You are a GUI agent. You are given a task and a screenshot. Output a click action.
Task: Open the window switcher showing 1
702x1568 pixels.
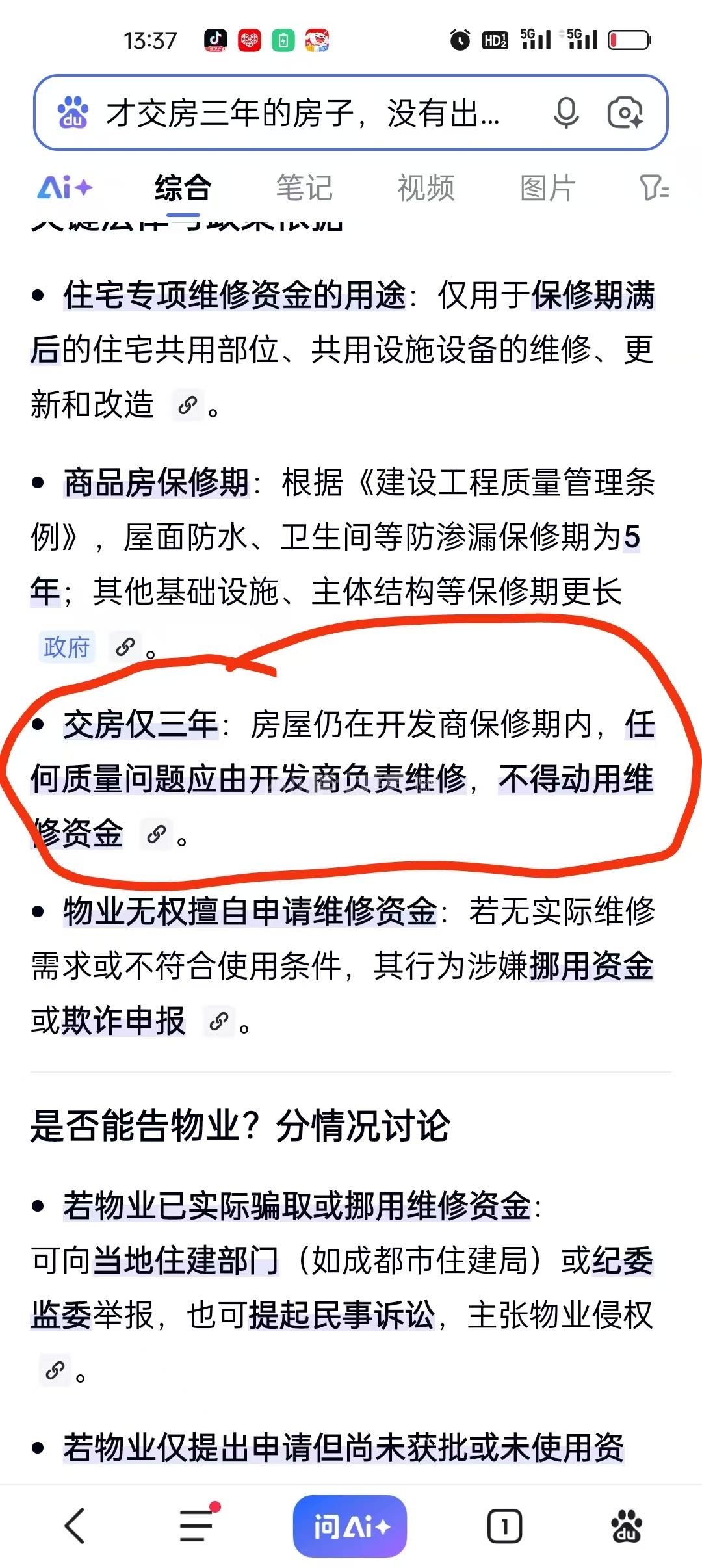[504, 1525]
